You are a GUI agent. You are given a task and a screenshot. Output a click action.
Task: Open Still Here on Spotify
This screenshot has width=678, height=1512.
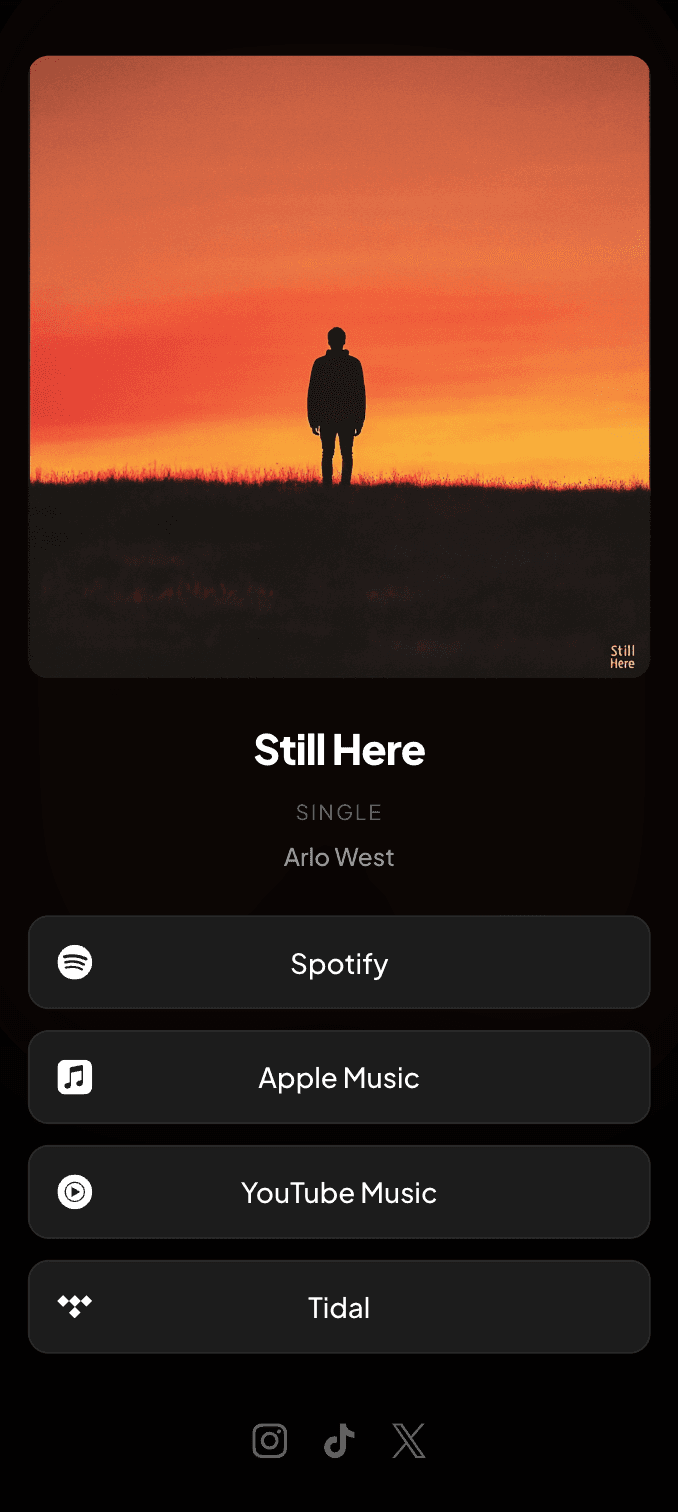339,962
